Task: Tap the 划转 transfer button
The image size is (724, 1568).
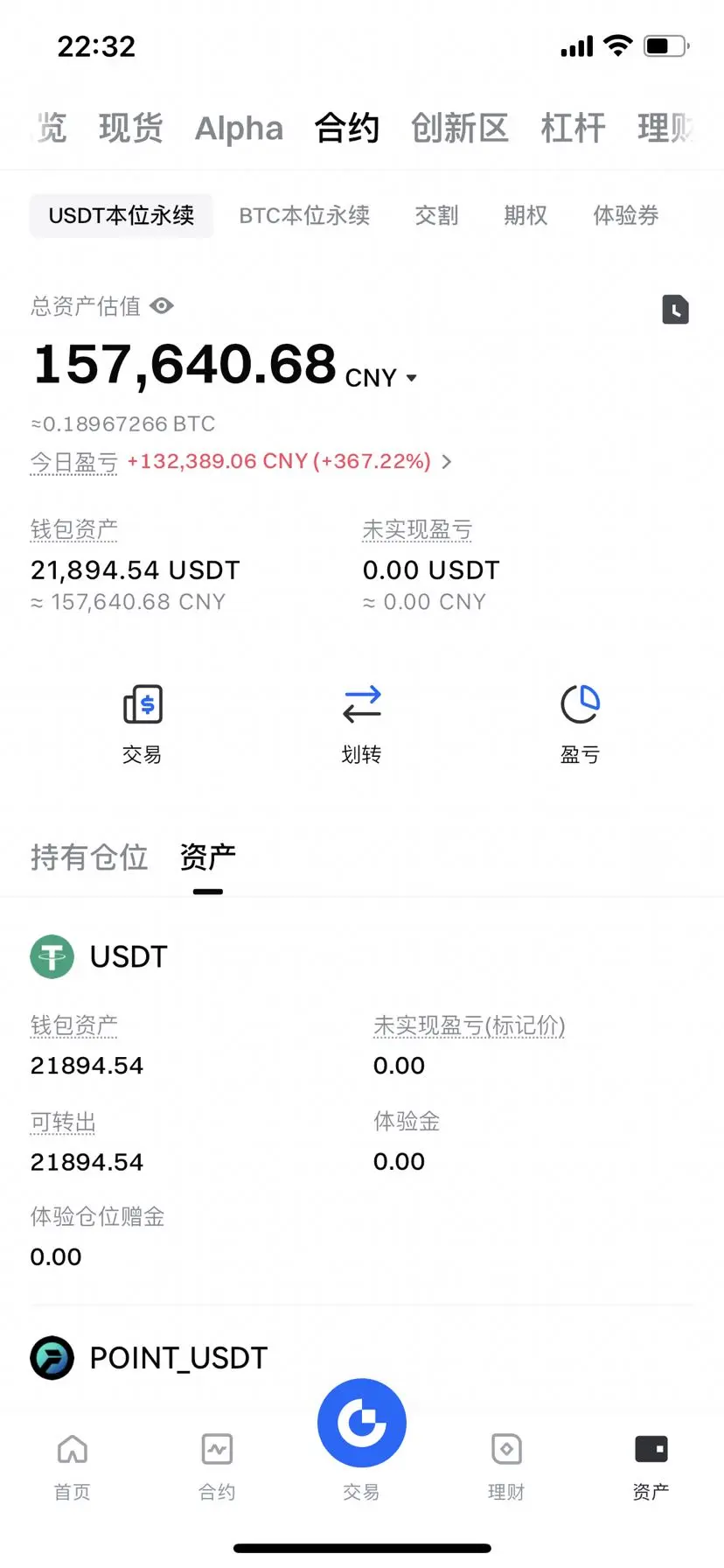Action: pyautogui.click(x=361, y=723)
